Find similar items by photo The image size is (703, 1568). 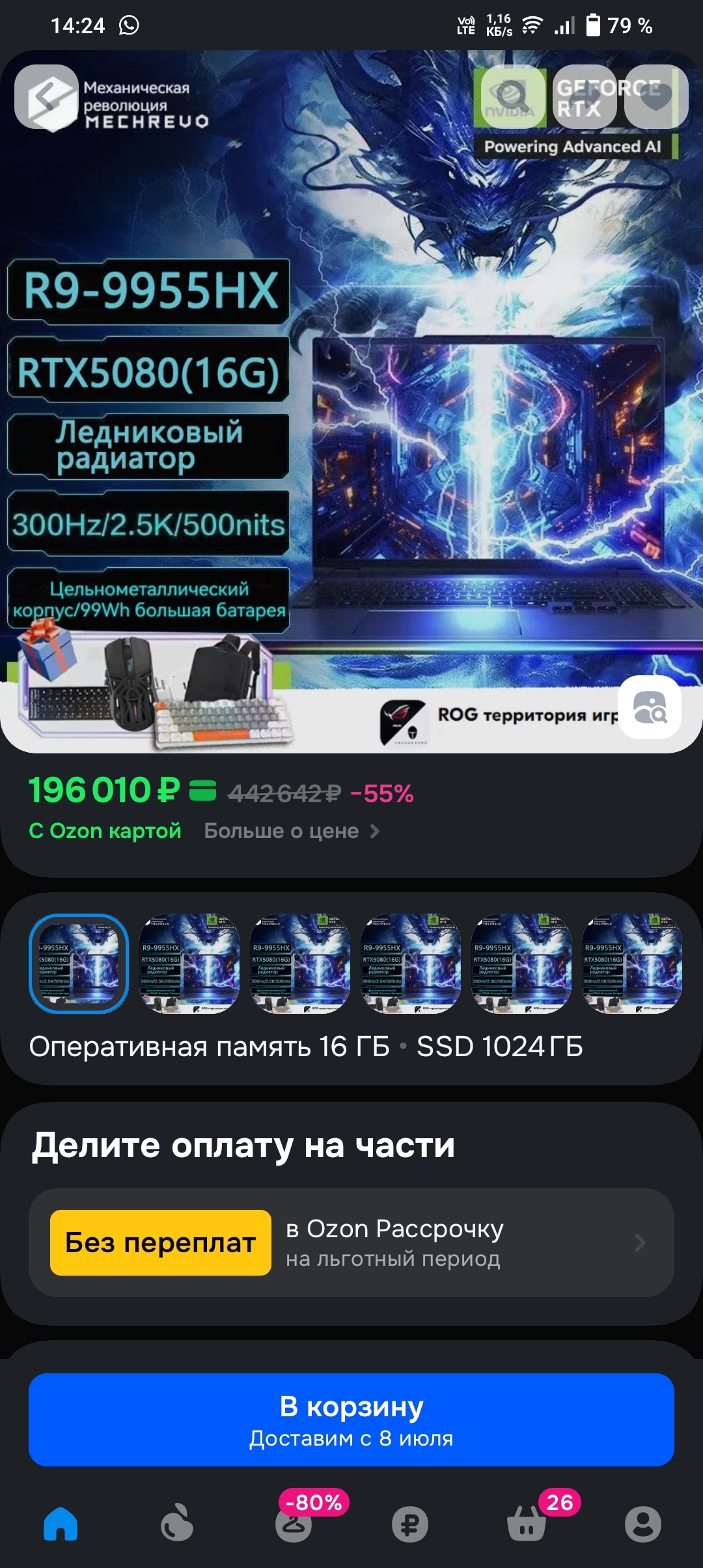point(650,707)
